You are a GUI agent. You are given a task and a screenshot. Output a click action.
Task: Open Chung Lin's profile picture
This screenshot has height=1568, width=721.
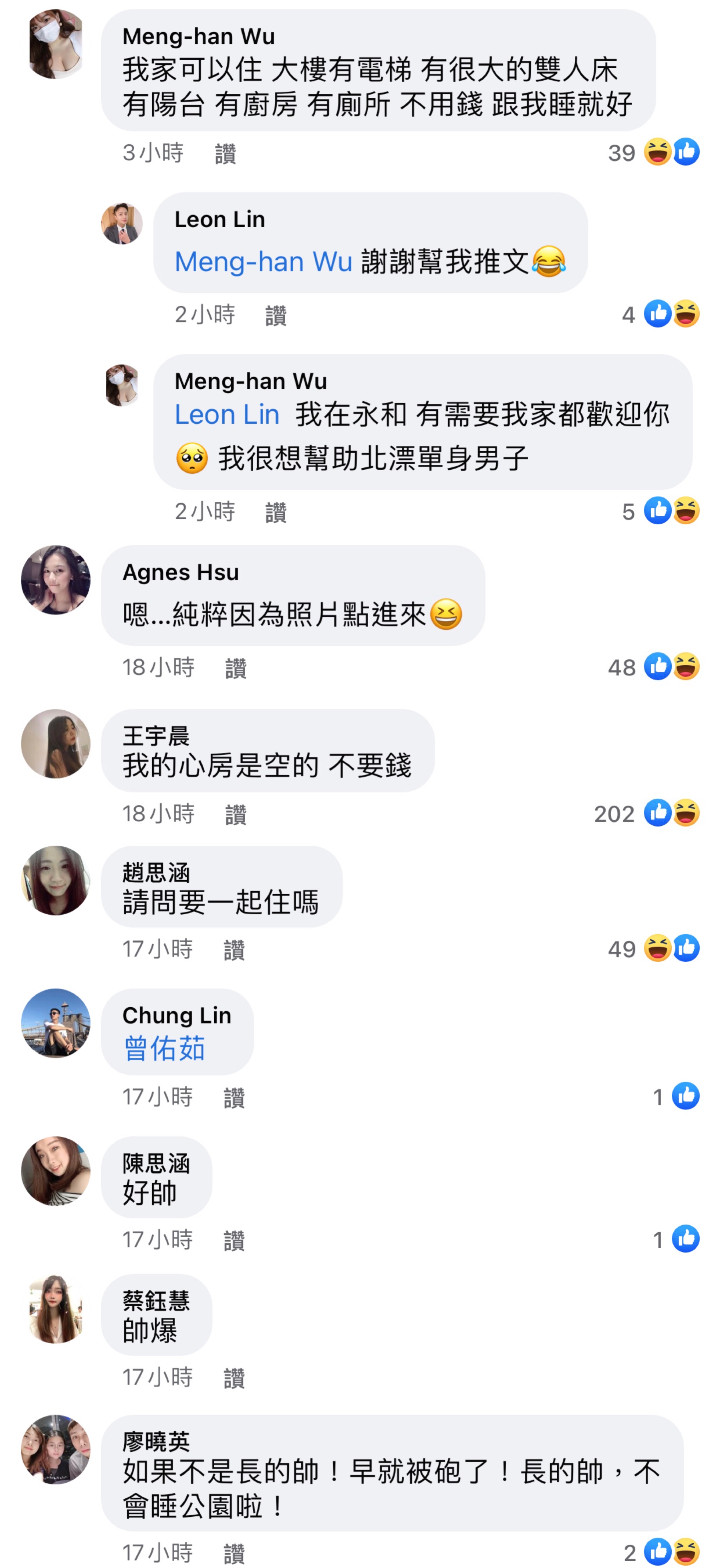click(55, 1023)
